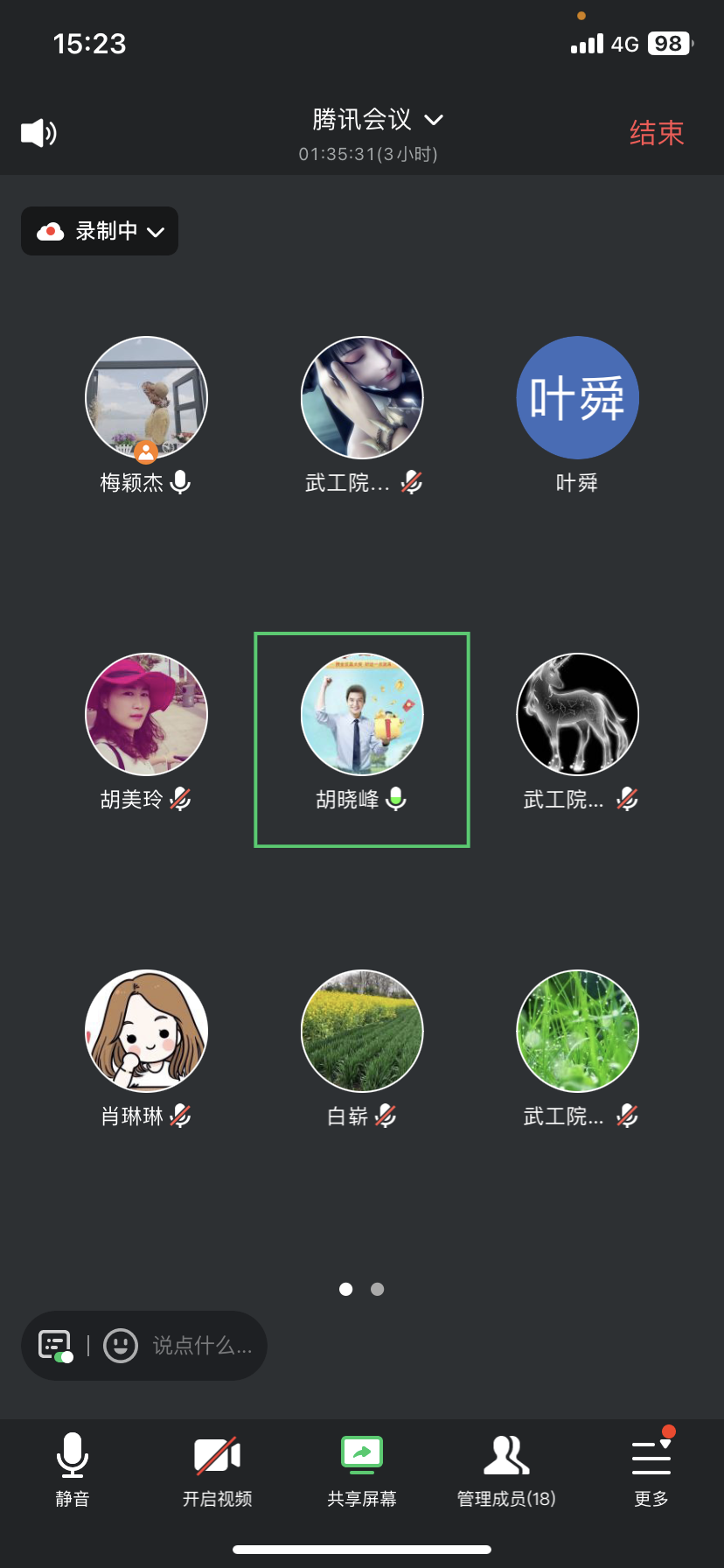Tap the speaker audio icon

pos(38,133)
